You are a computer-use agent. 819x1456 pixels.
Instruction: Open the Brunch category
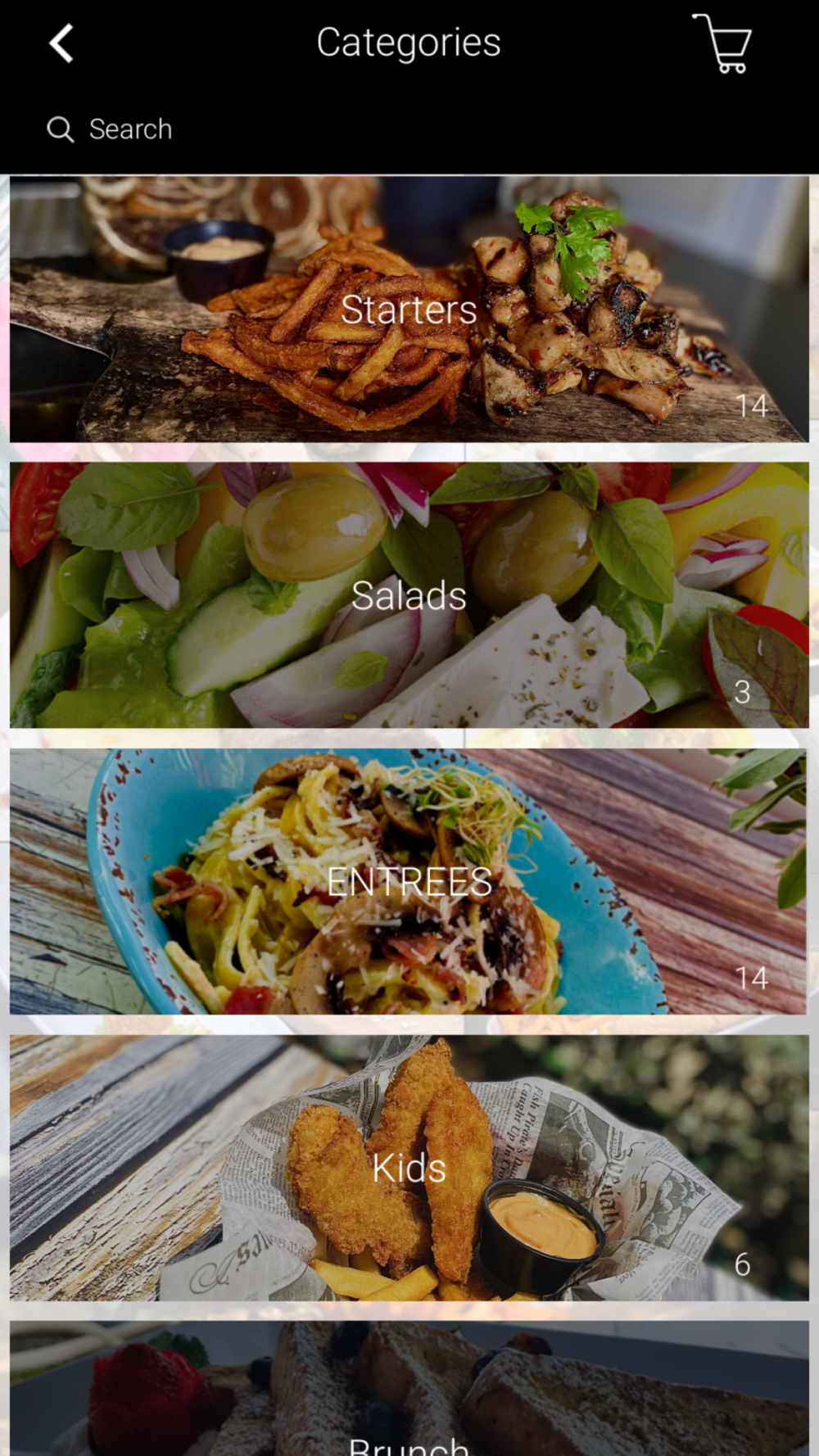[409, 1388]
